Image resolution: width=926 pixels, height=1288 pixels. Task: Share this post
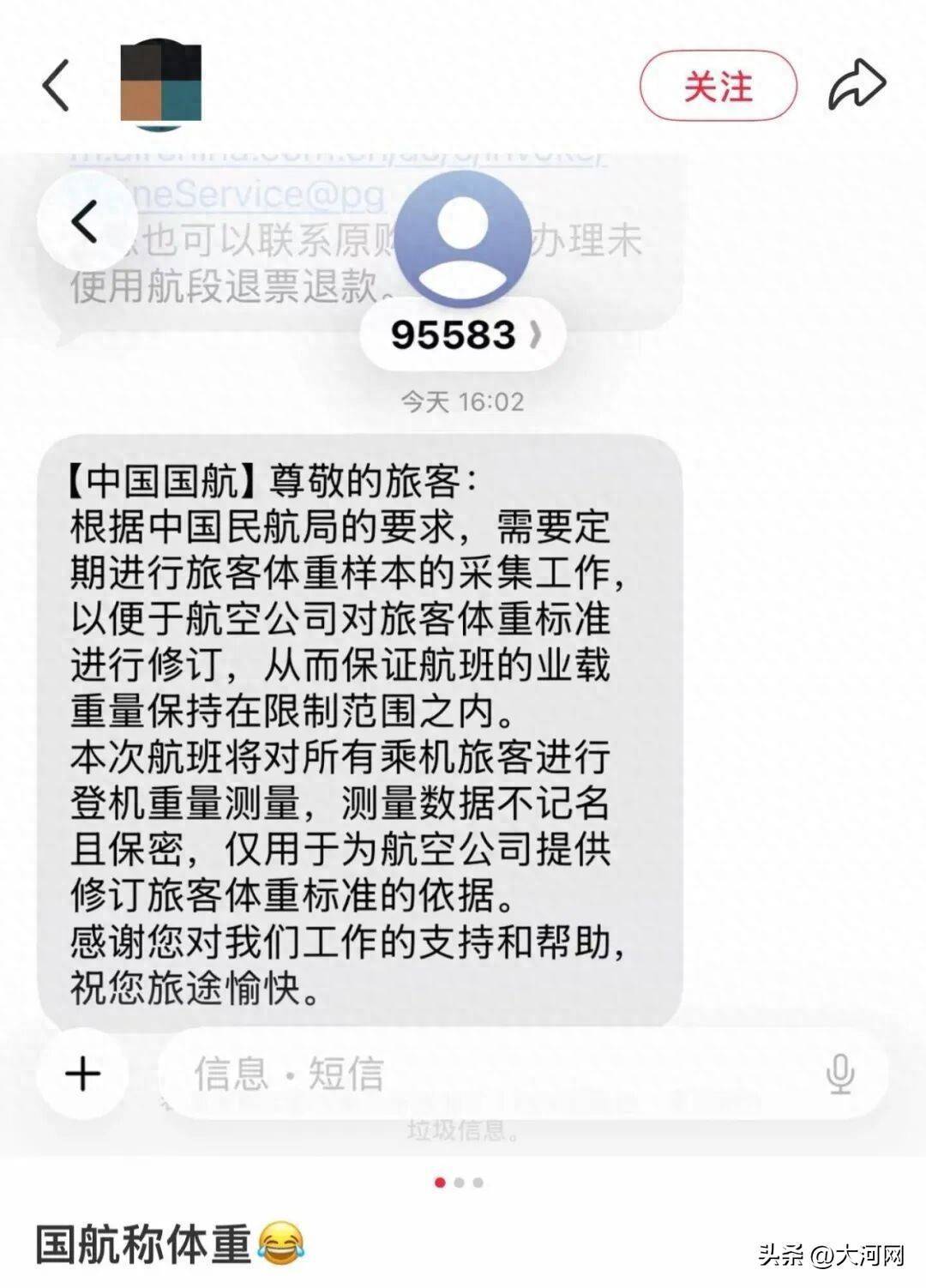tap(856, 86)
